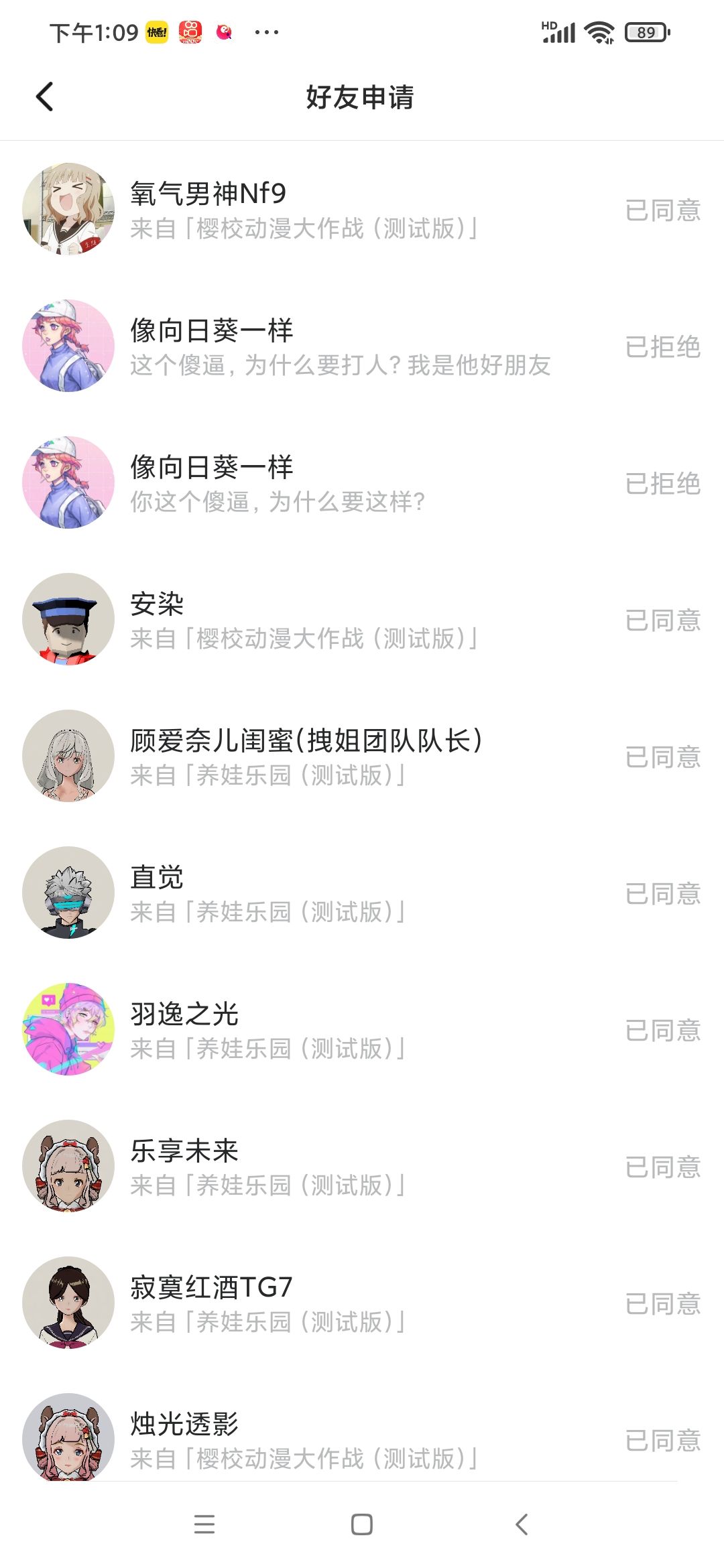Open the friend request from 烛光透影
This screenshot has width=724, height=1568.
click(x=362, y=1427)
